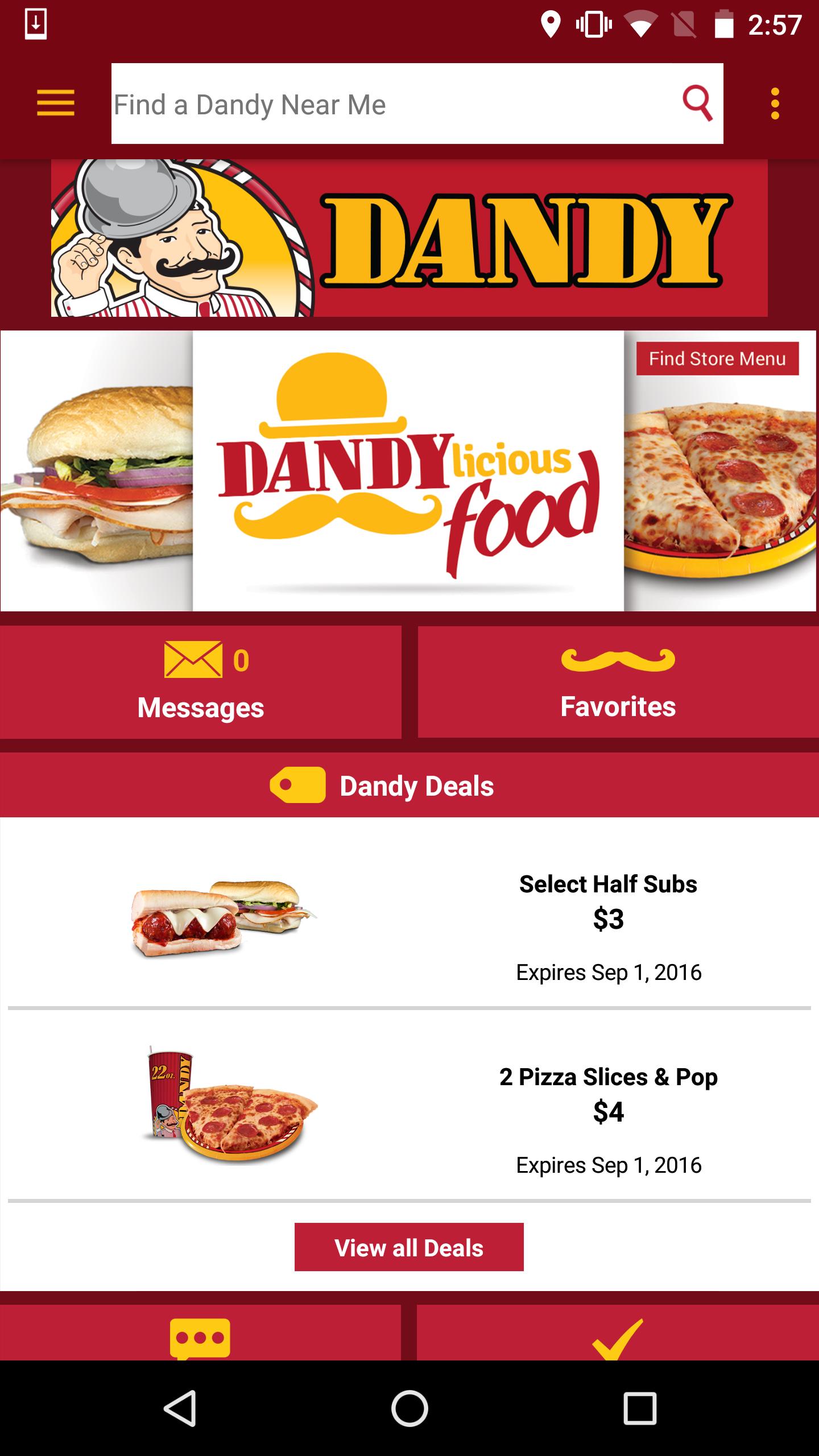Open Messages
Image resolution: width=819 pixels, height=1456 pixels.
[x=201, y=682]
